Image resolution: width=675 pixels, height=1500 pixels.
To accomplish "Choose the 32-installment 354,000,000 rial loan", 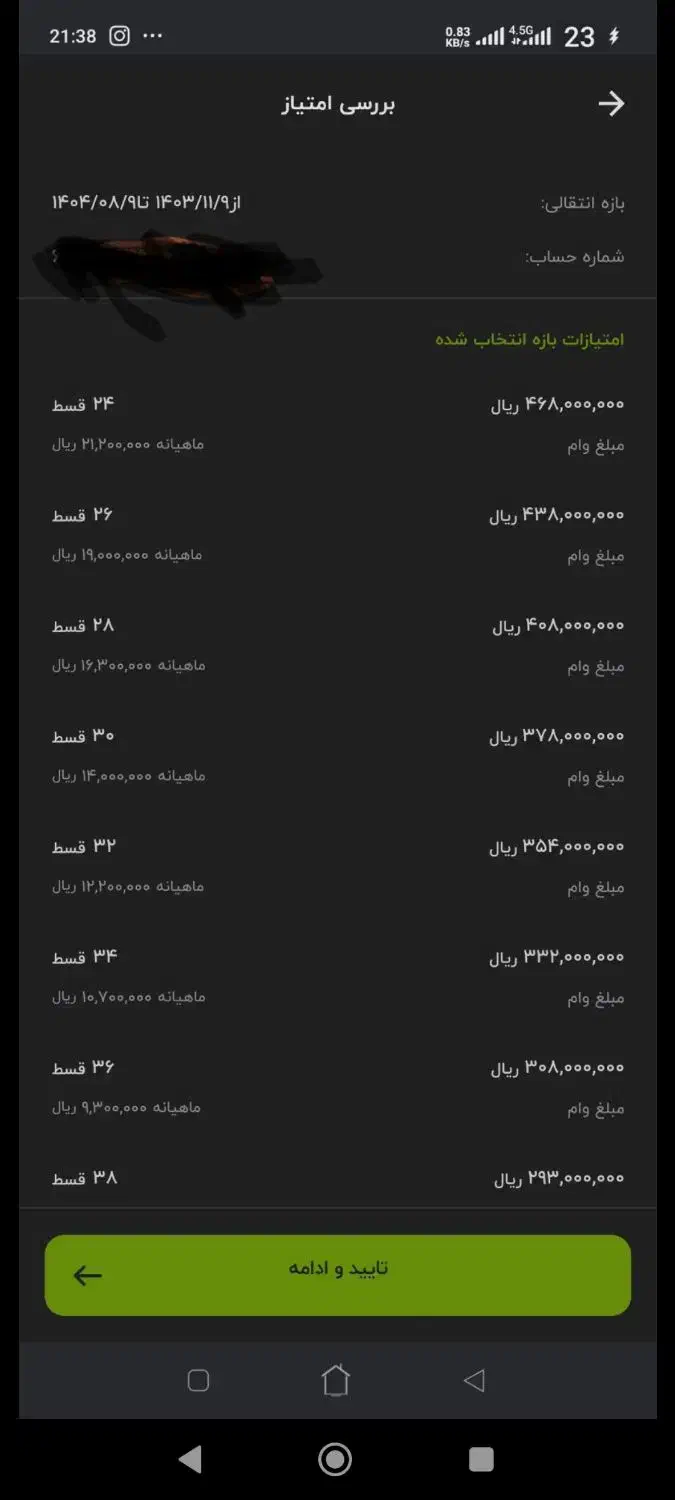I will [338, 866].
